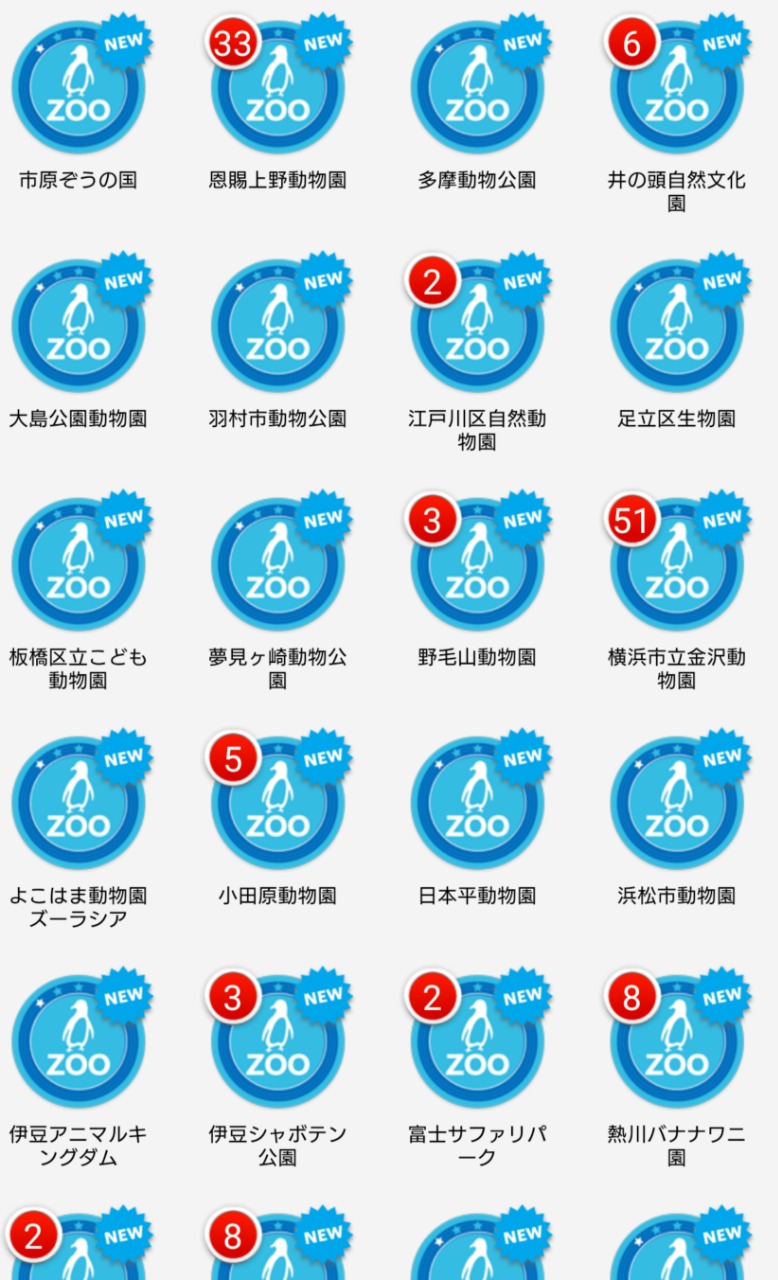This screenshot has height=1280, width=778.
Task: Tap the 足立区生物園 badge
Action: [x=677, y=327]
